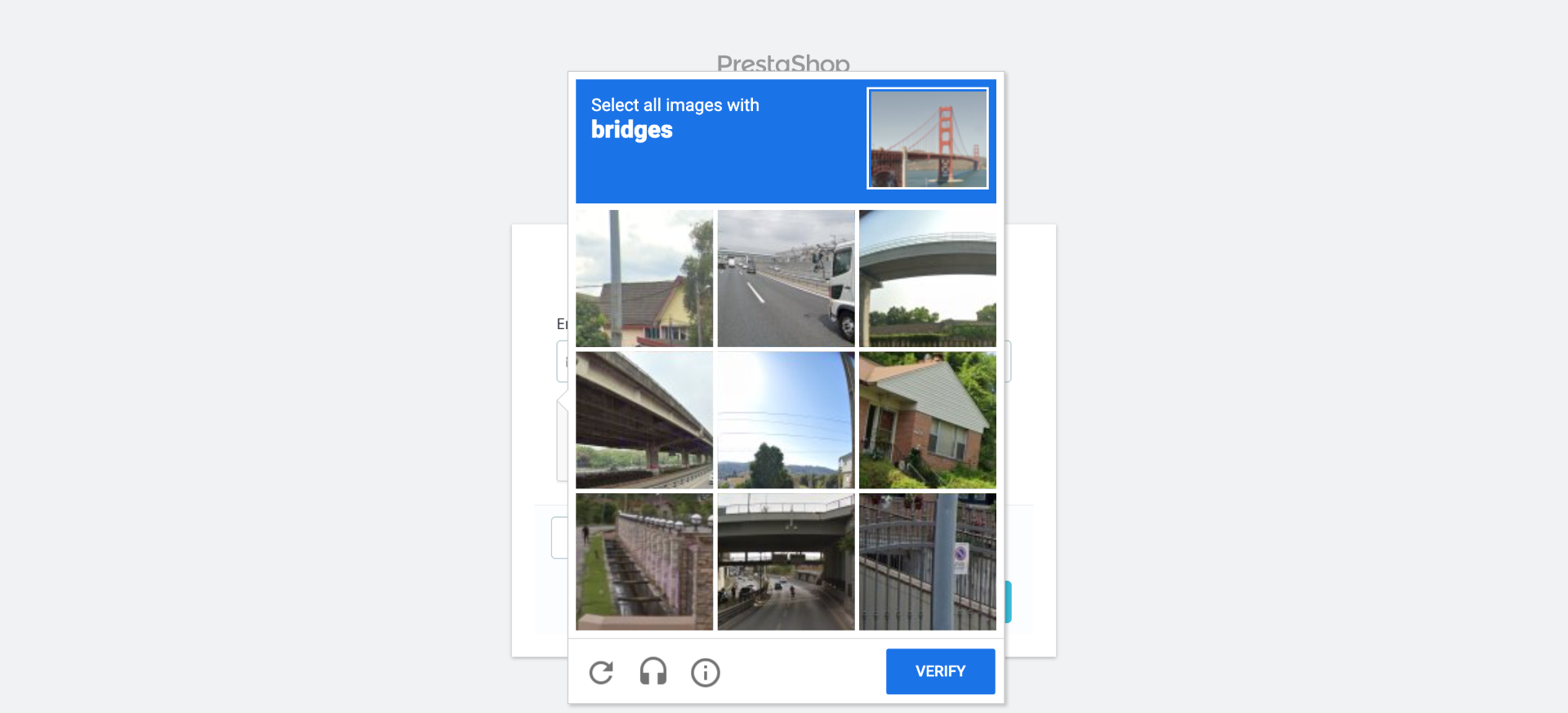Open the captcha info help icon
Viewport: 1568px width, 713px height.
tap(705, 672)
